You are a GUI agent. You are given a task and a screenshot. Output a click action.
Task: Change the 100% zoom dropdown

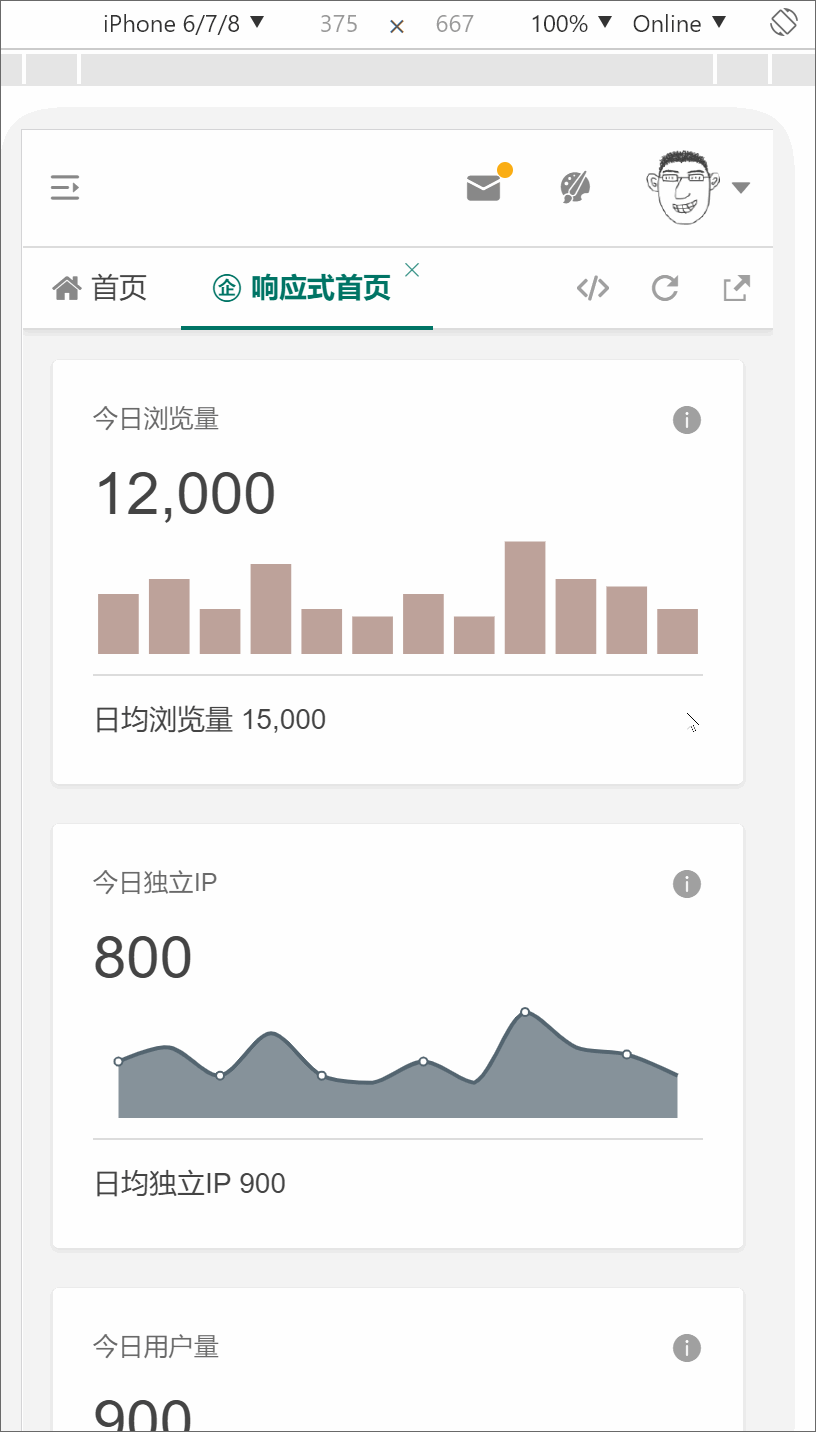(x=571, y=23)
